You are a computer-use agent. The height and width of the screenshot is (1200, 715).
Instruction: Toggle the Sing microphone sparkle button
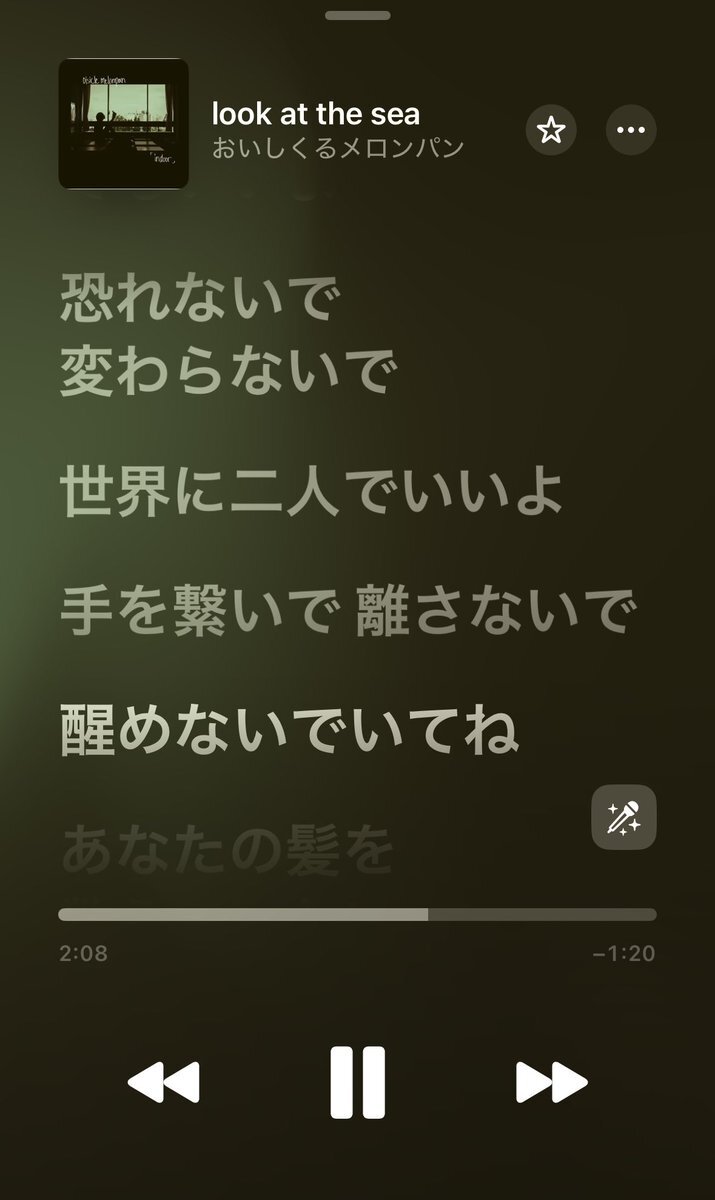(x=624, y=817)
